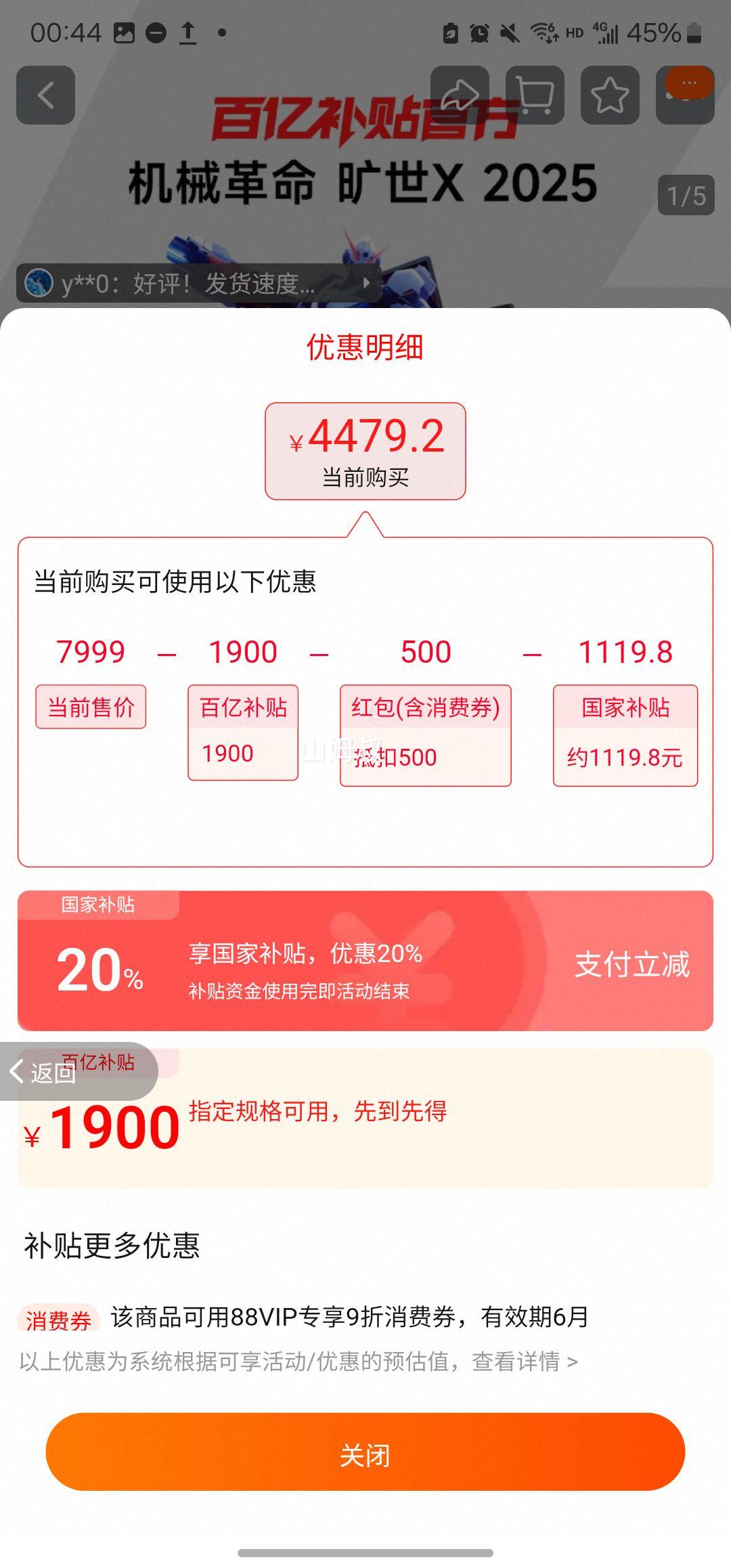Open the y**0 buyer review banner
Viewport: 731px width, 1568px height.
[198, 283]
